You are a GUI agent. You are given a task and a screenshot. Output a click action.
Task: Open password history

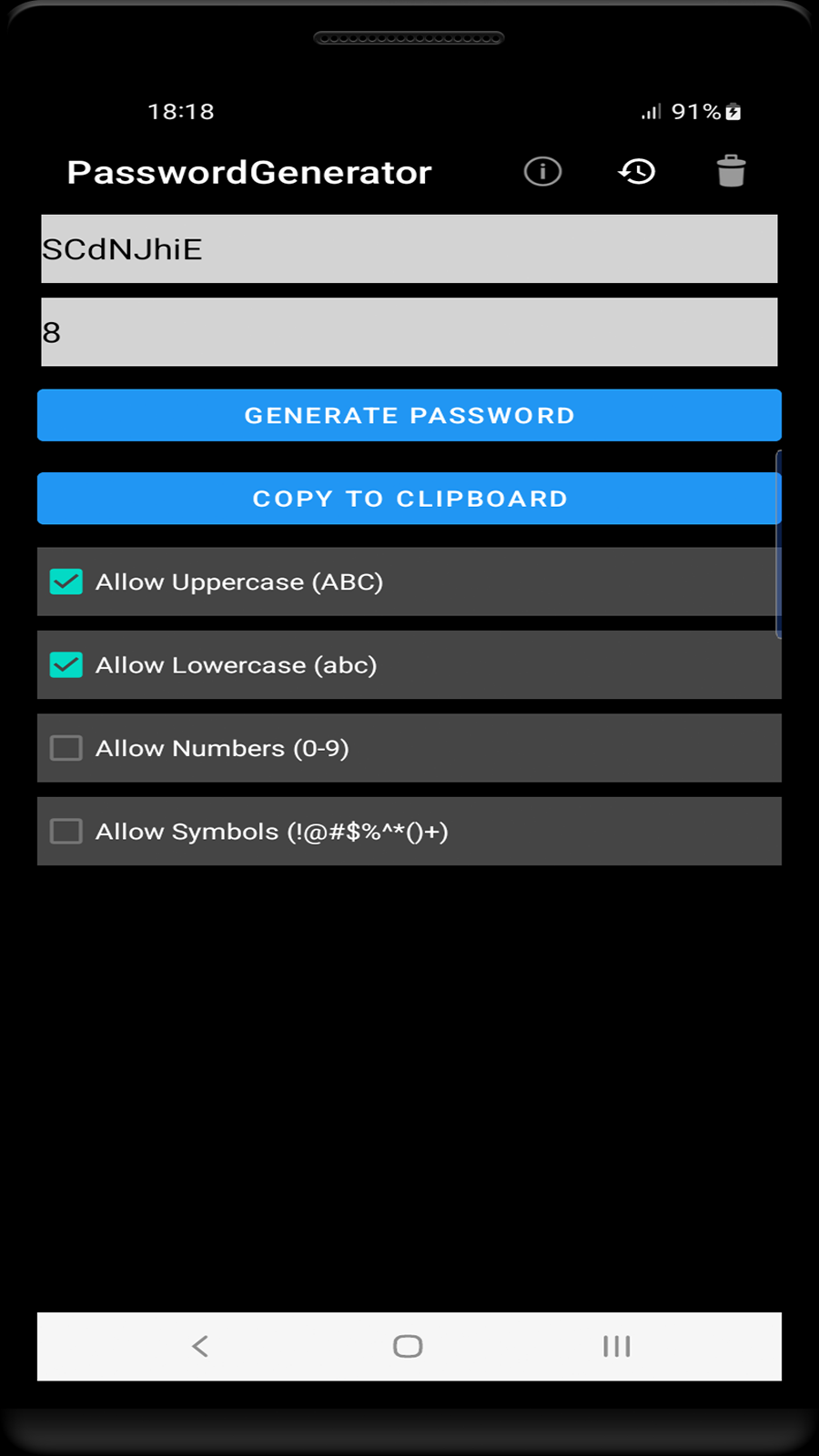637,172
